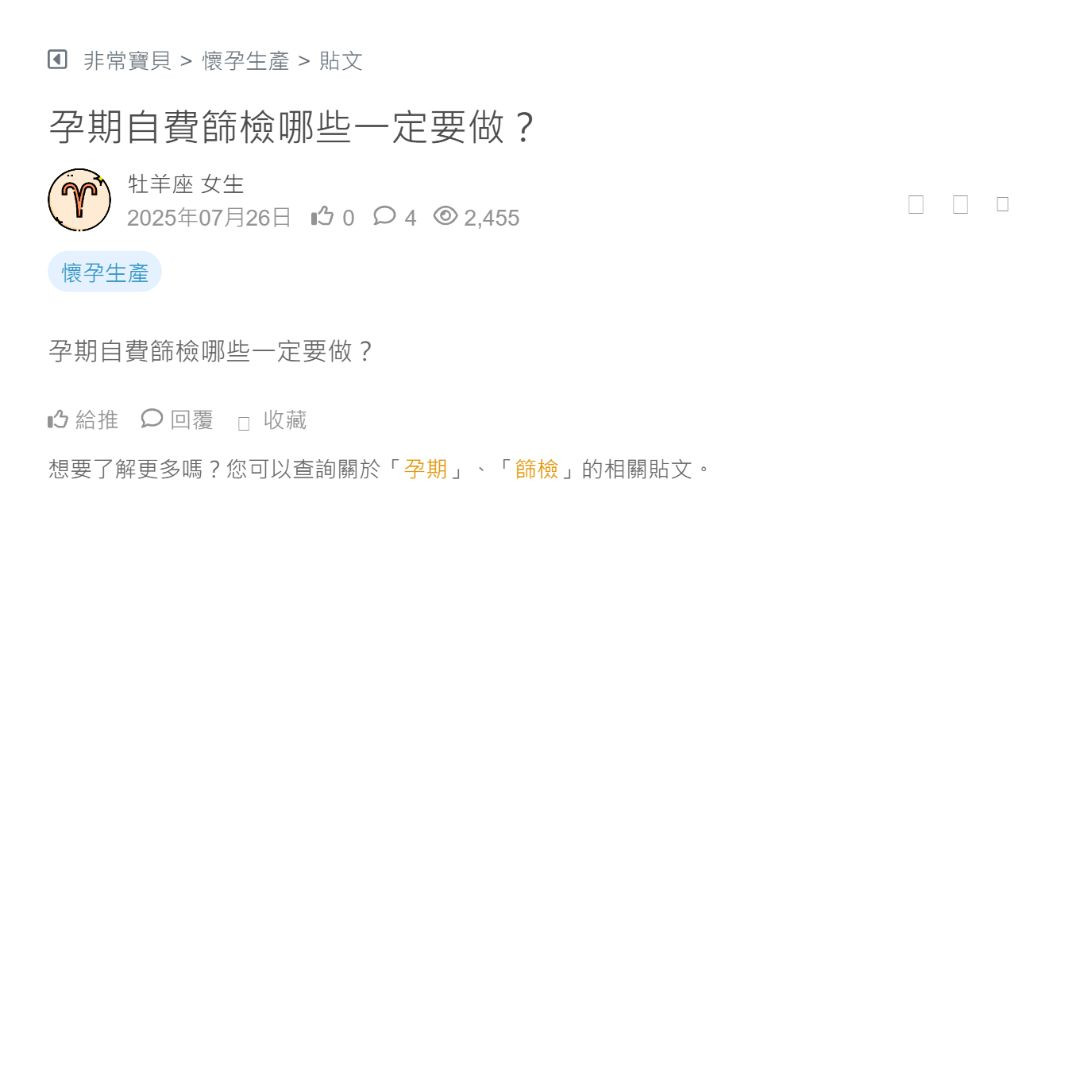Give the post a 給推 like
The height and width of the screenshot is (1080, 1080).
click(x=83, y=420)
